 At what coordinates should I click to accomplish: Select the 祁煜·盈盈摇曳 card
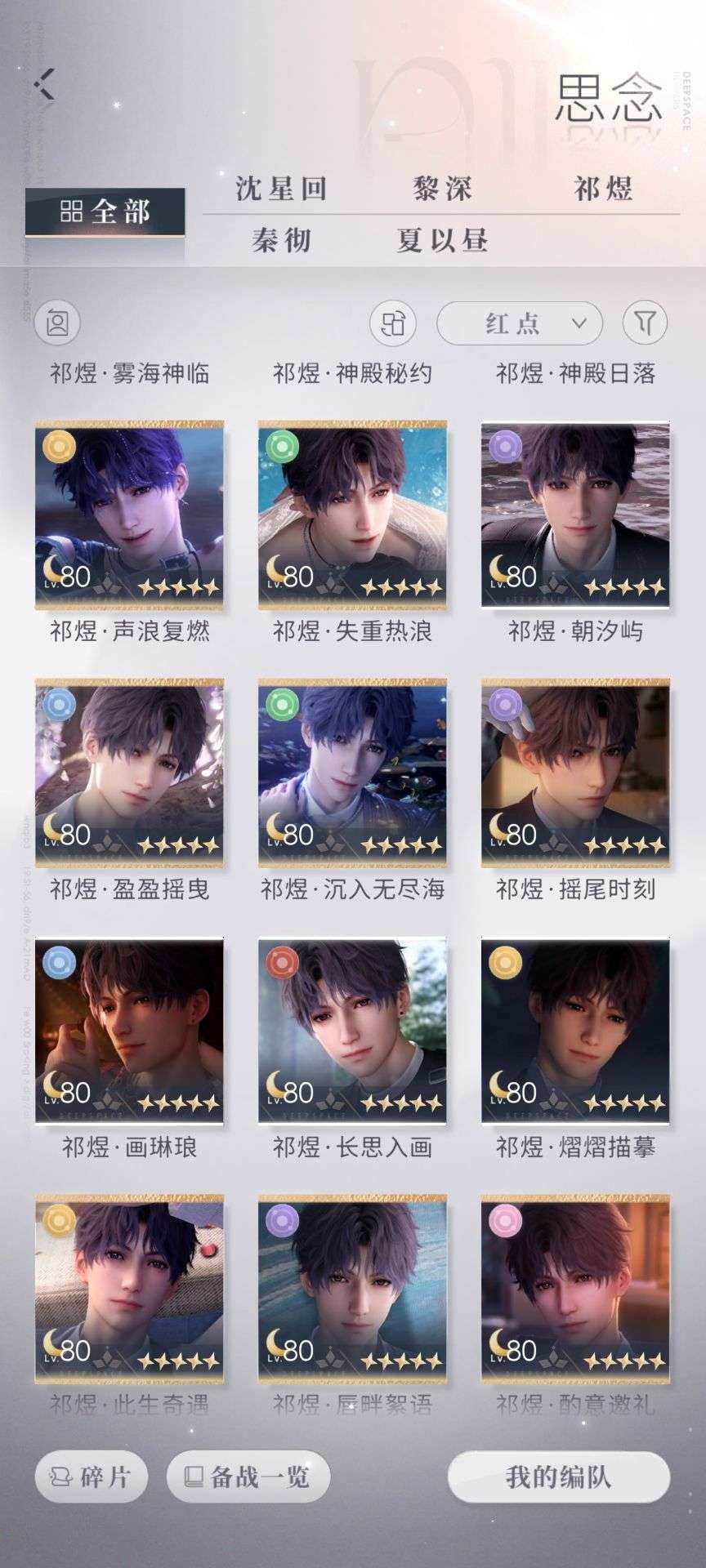coord(129,773)
